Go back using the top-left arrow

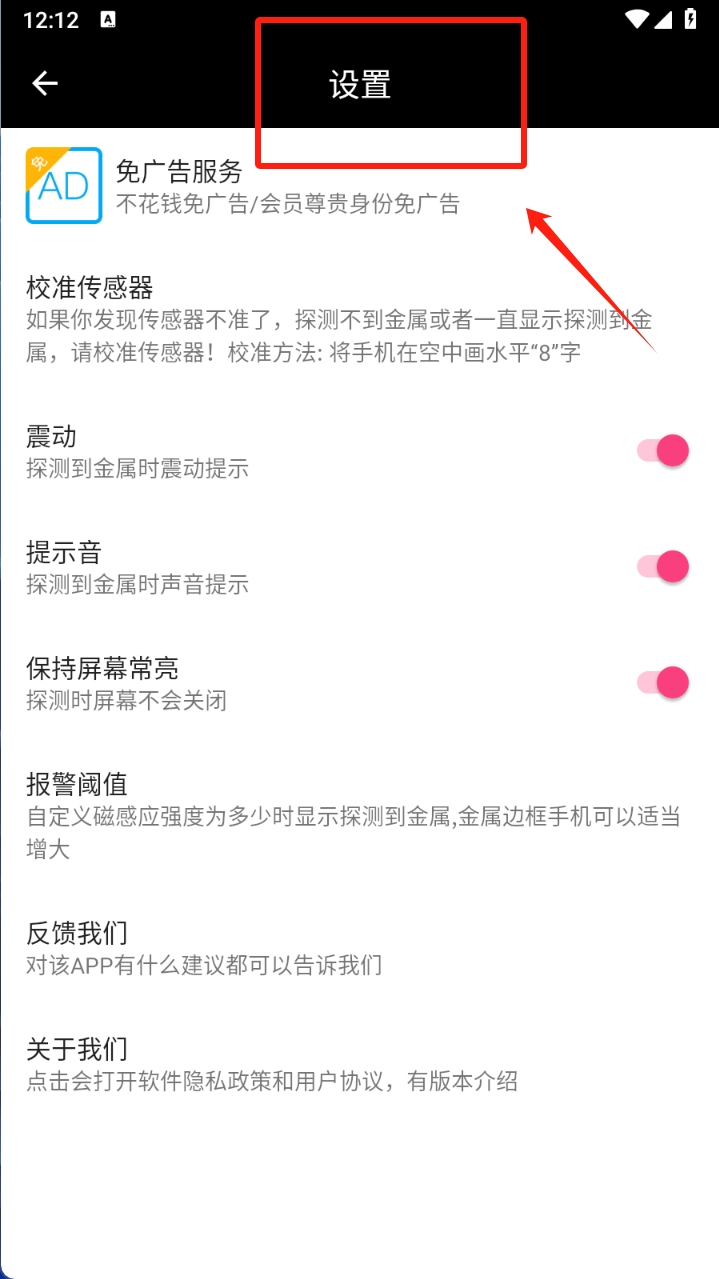(x=45, y=84)
